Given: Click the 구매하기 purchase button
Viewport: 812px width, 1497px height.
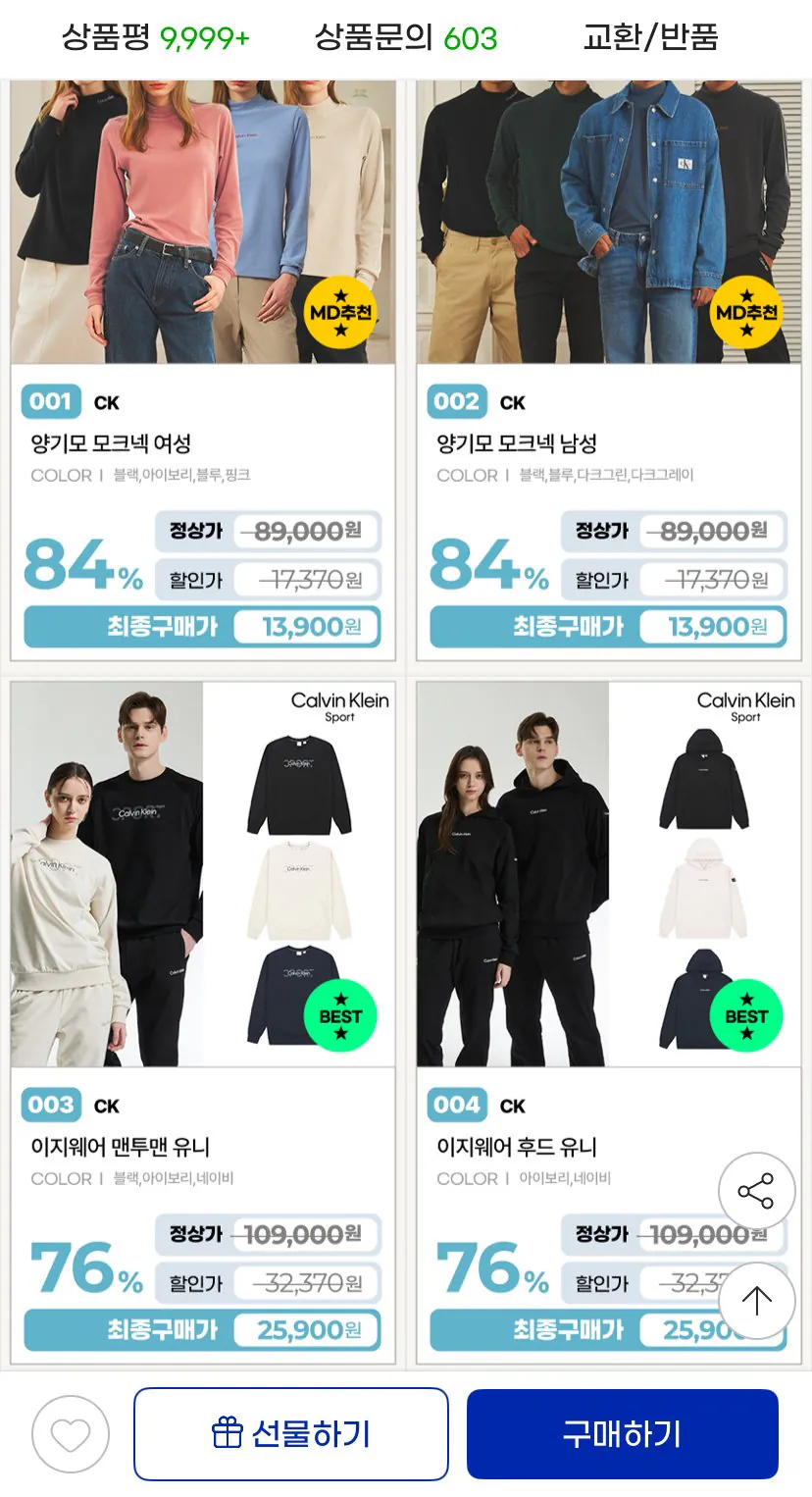Looking at the screenshot, I should pyautogui.click(x=621, y=1432).
